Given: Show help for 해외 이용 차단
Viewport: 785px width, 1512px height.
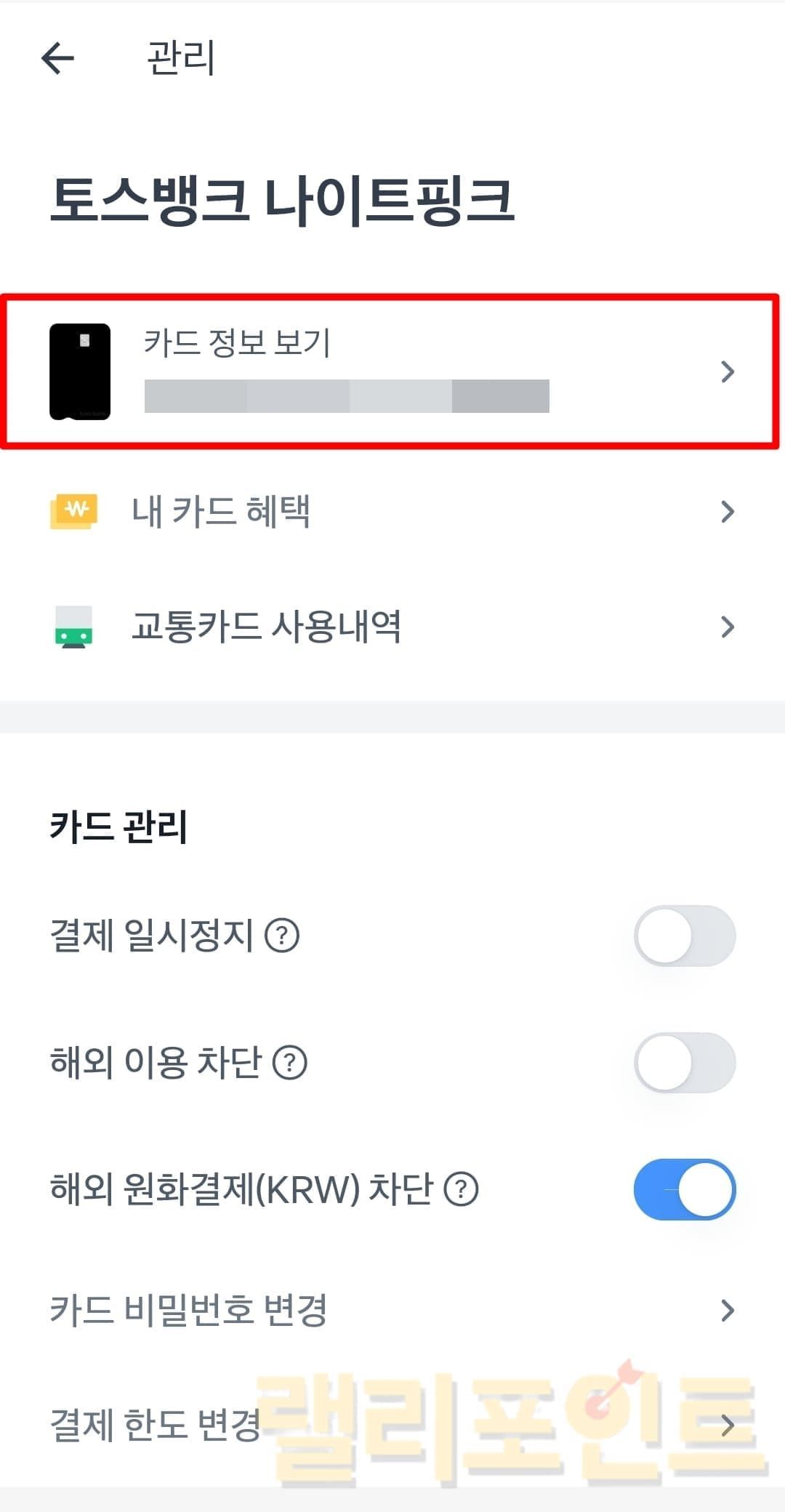Looking at the screenshot, I should (290, 1063).
